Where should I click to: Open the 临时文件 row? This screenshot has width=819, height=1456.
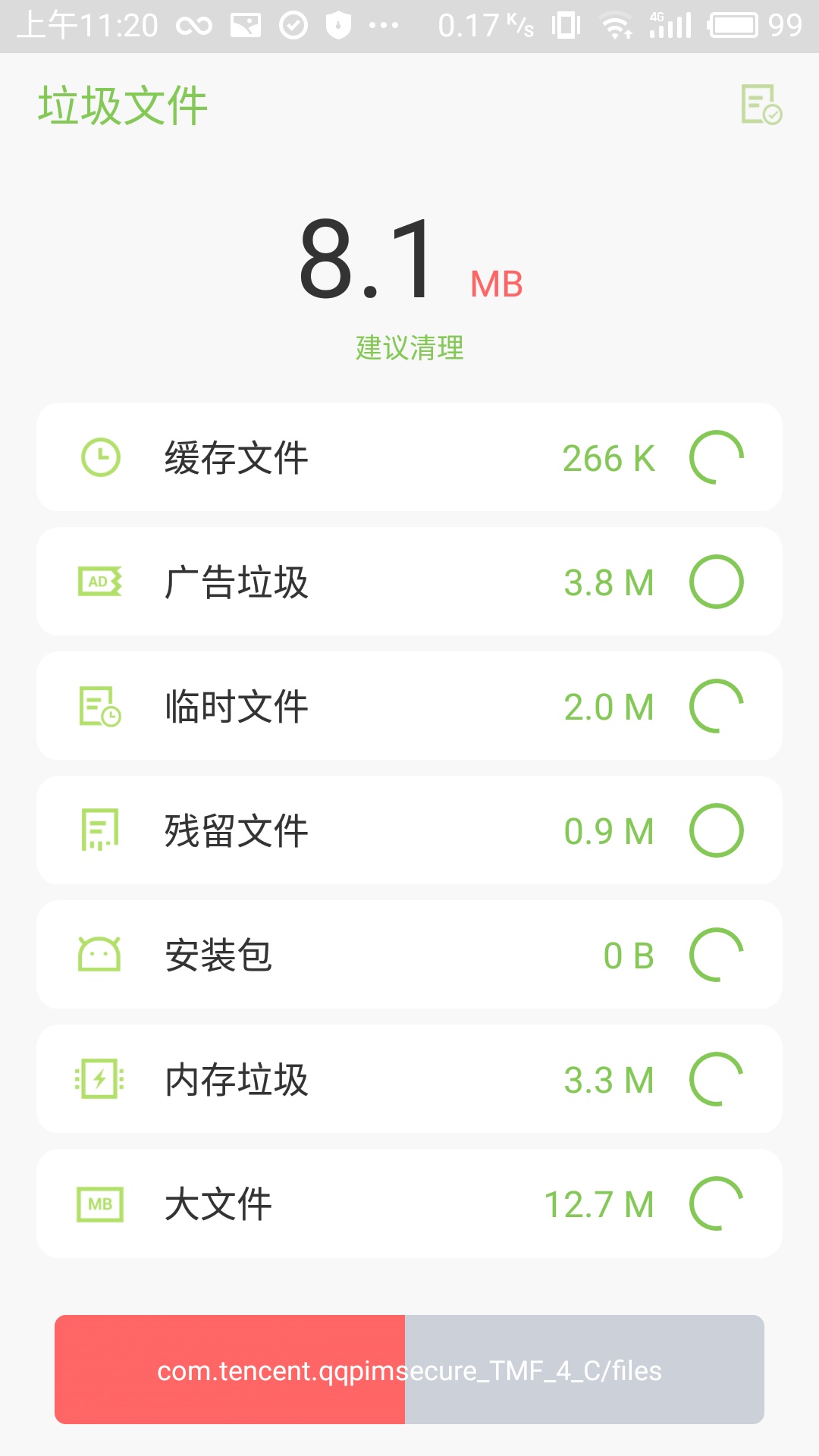(x=409, y=706)
